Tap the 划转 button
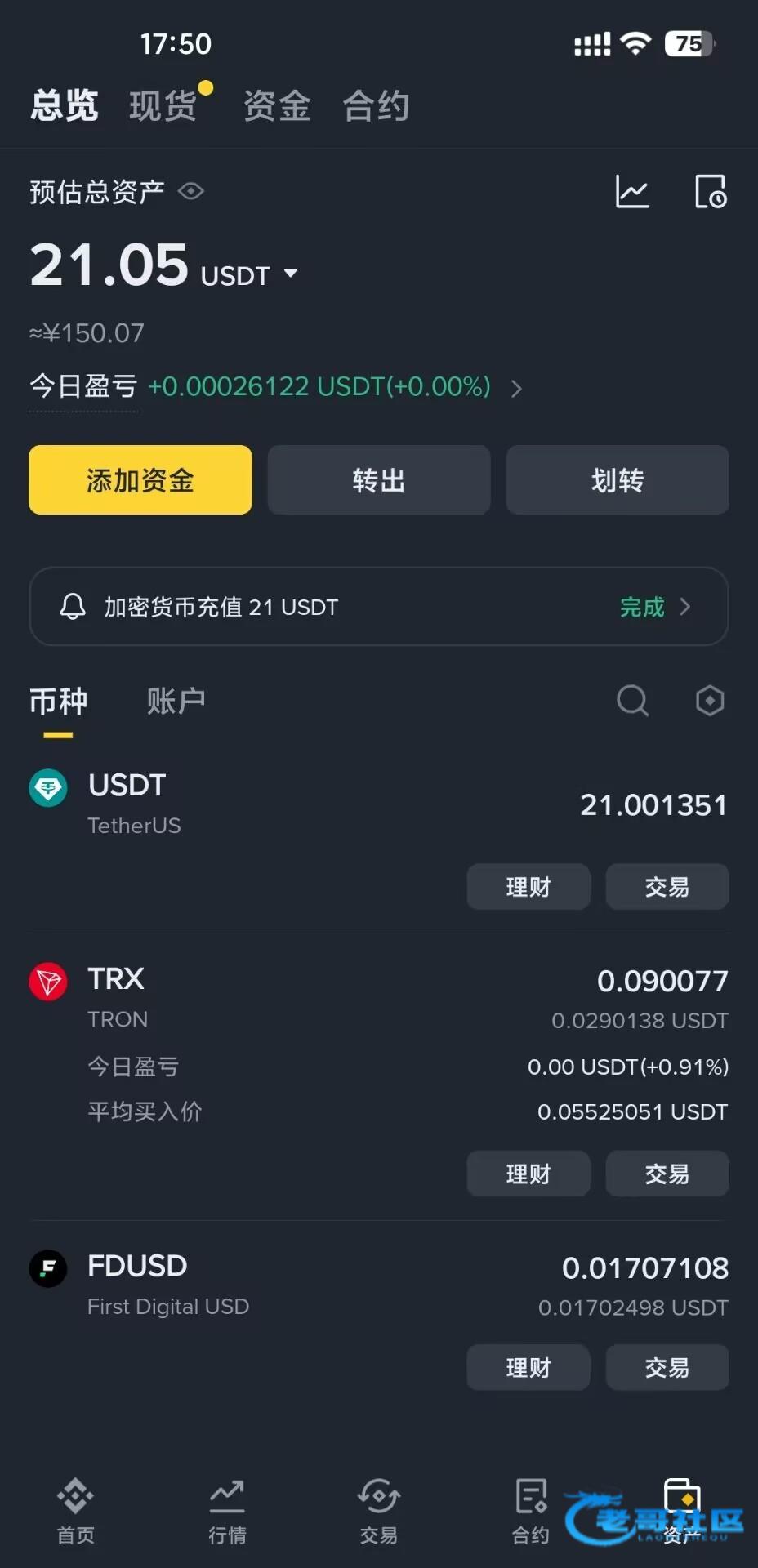Screen dimensions: 758x1568 click(618, 480)
